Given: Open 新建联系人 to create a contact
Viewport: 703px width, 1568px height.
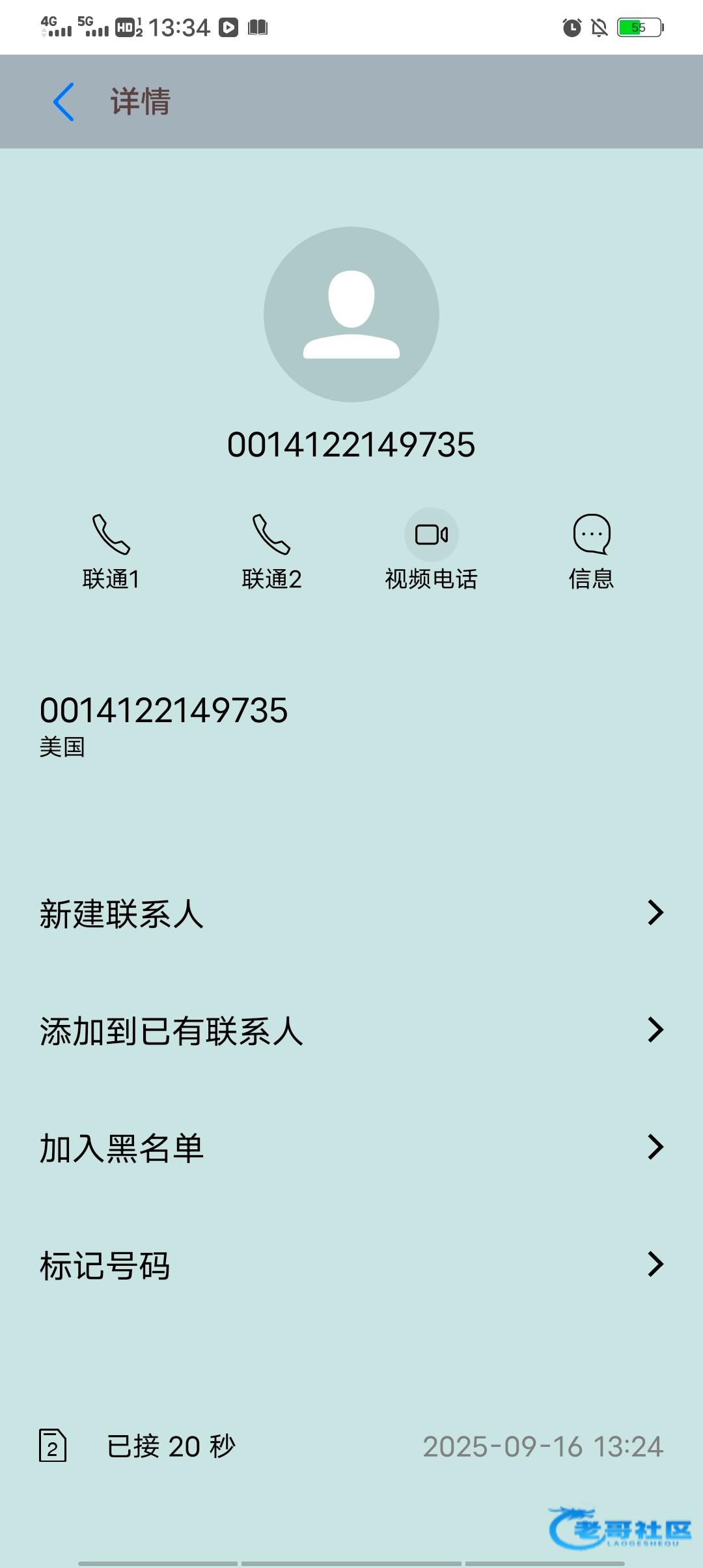Looking at the screenshot, I should (351, 913).
